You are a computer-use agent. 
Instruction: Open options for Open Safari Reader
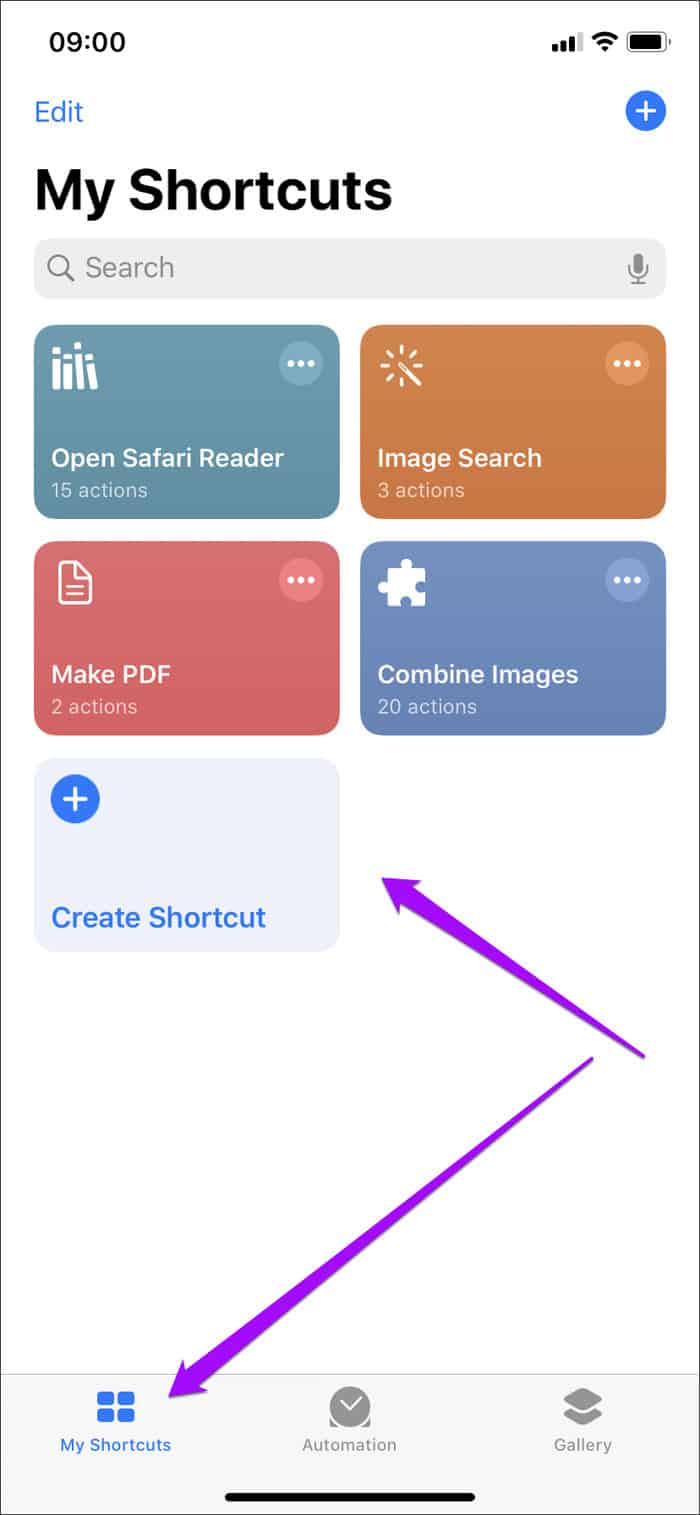tap(301, 364)
